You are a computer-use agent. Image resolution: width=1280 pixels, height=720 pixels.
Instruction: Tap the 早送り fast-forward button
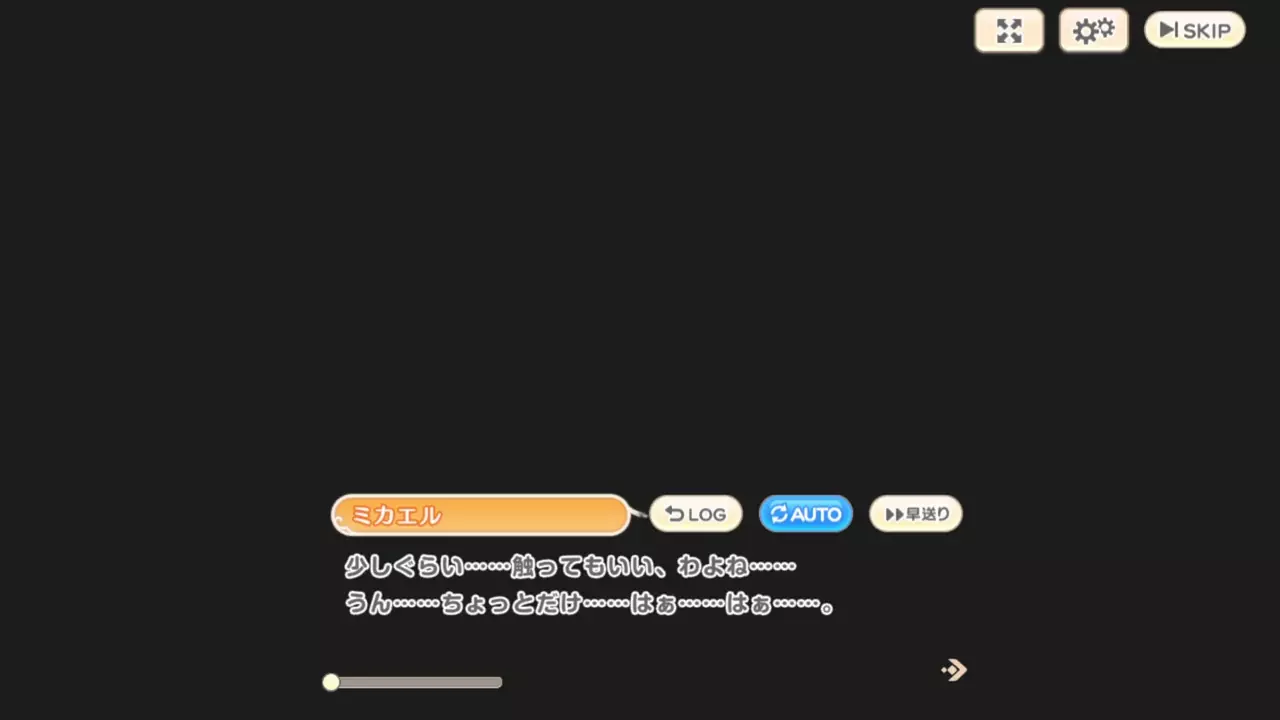pos(916,514)
